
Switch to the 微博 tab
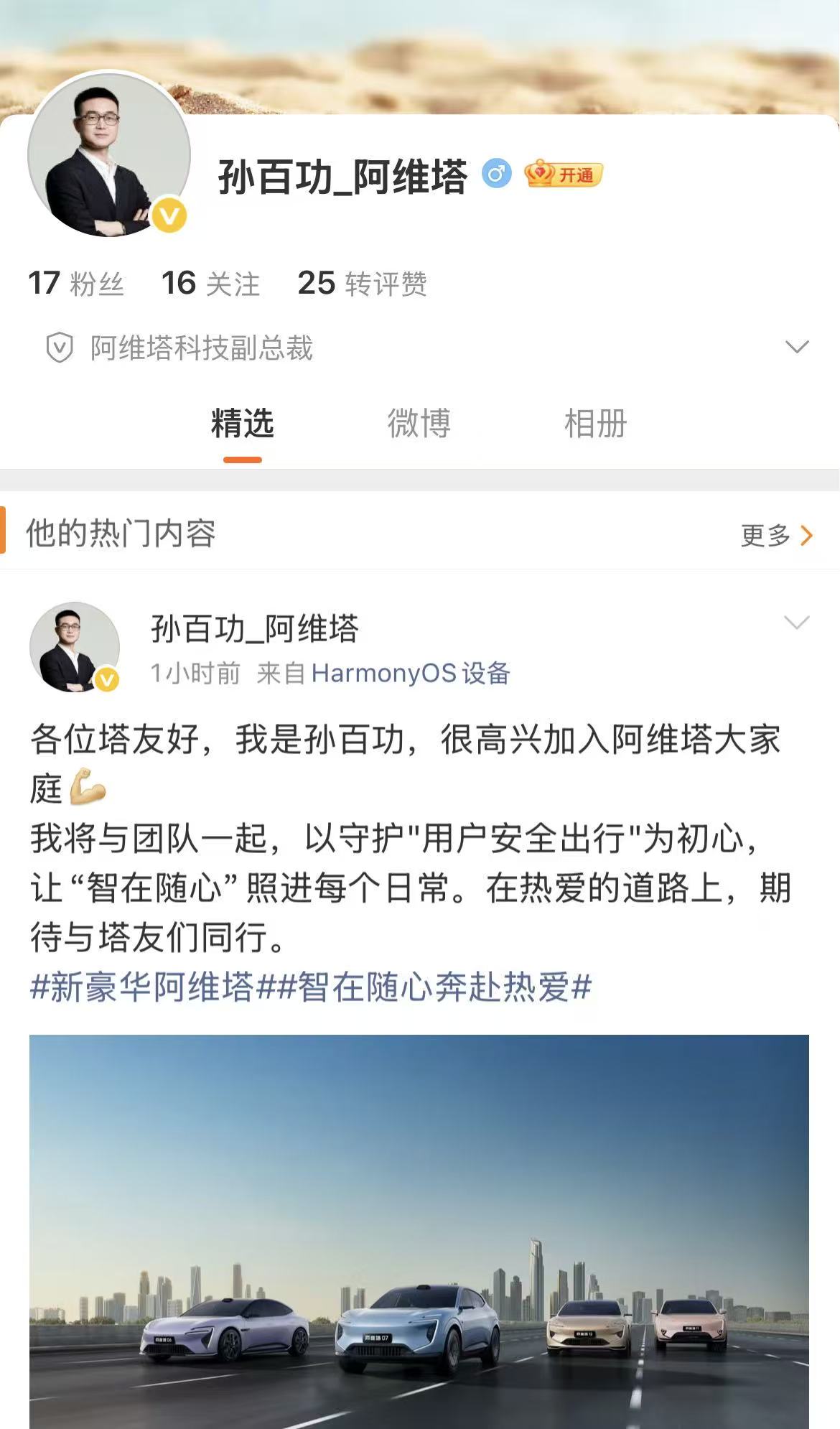point(419,425)
